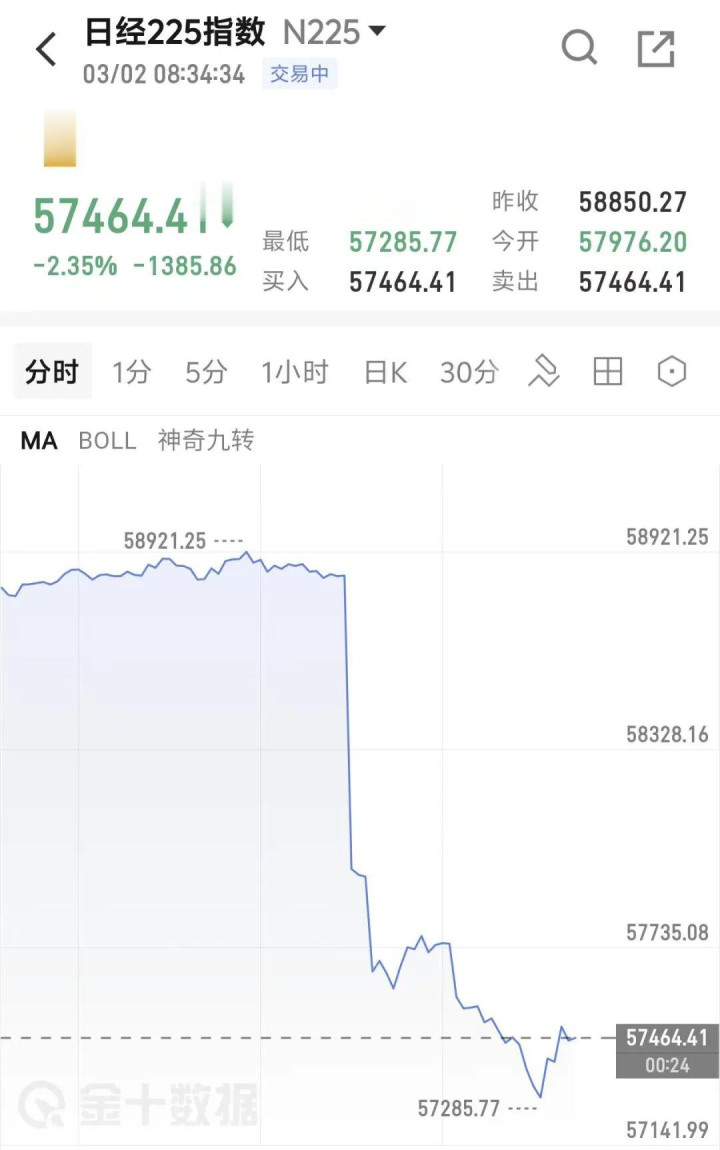Enable the 神奇九转 indicator
The image size is (720, 1150).
point(206,441)
